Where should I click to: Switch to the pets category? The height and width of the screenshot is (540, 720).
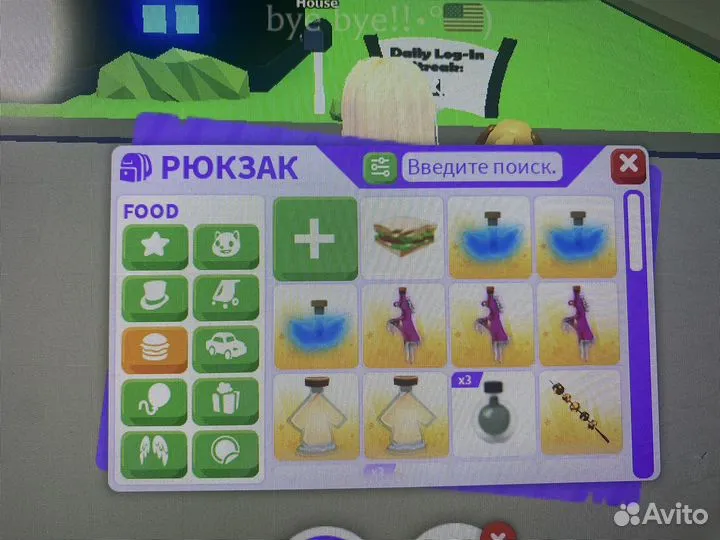coord(226,247)
